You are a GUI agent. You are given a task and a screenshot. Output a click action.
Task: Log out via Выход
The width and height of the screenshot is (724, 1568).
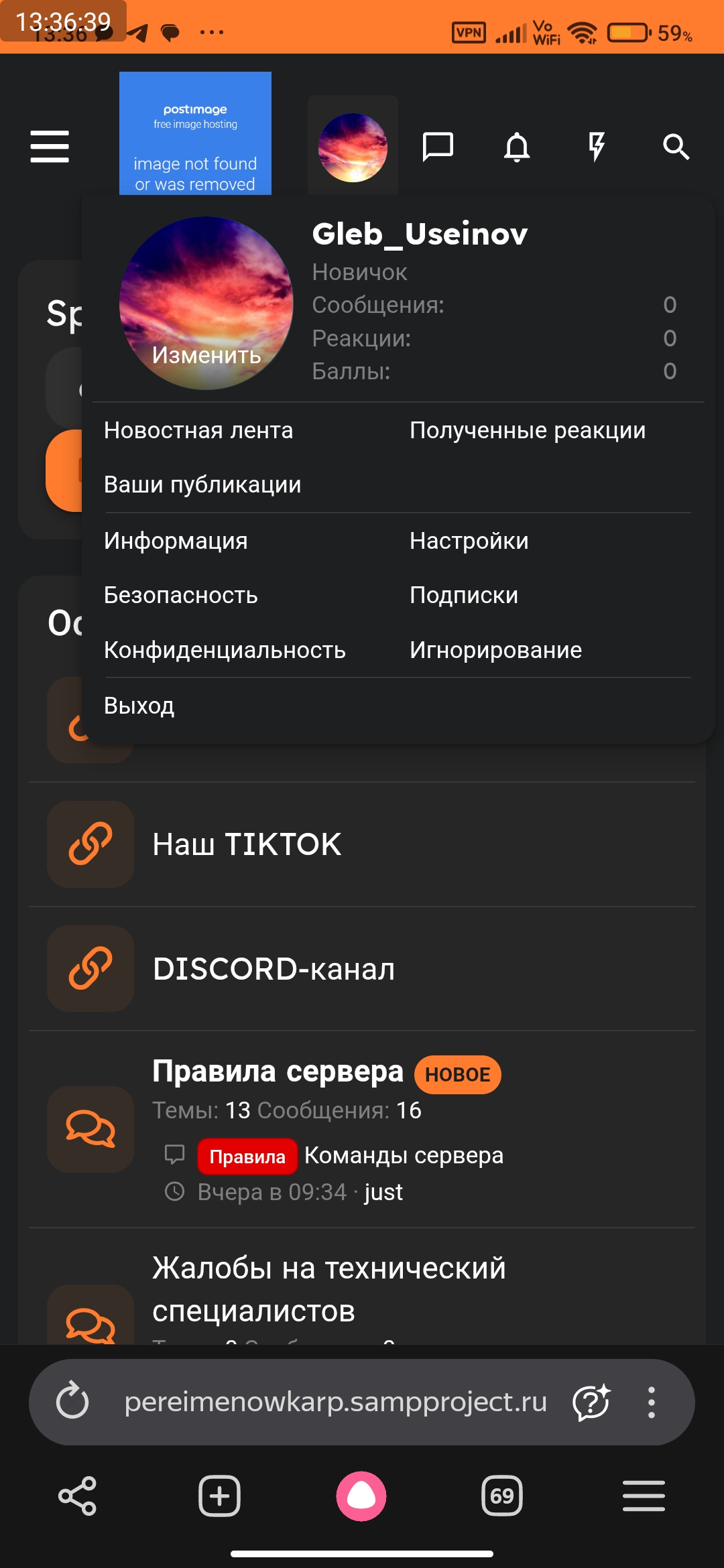pos(139,706)
